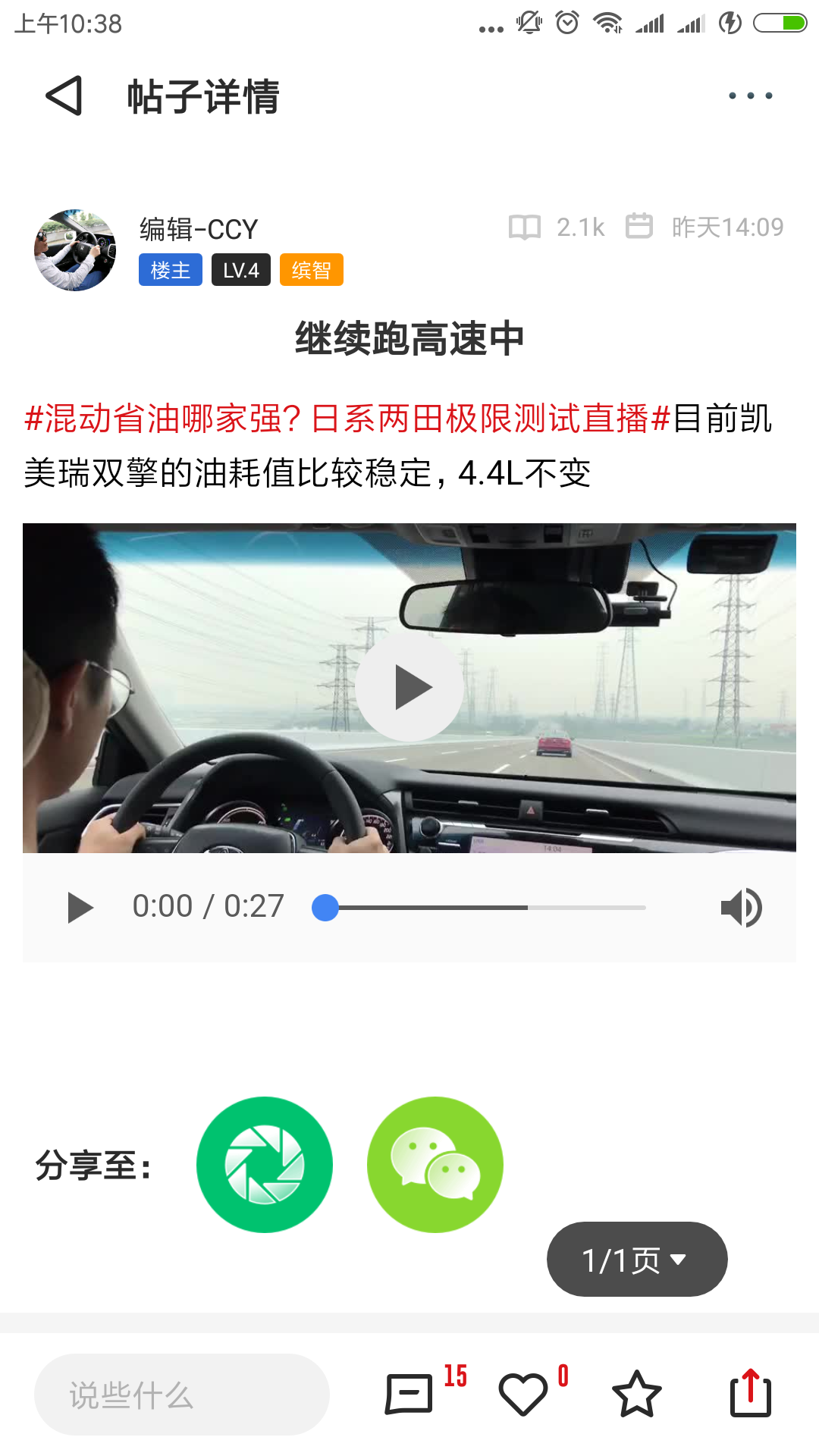Favorite this post with the star
Screen dimensions: 819x1456
coord(636,1395)
